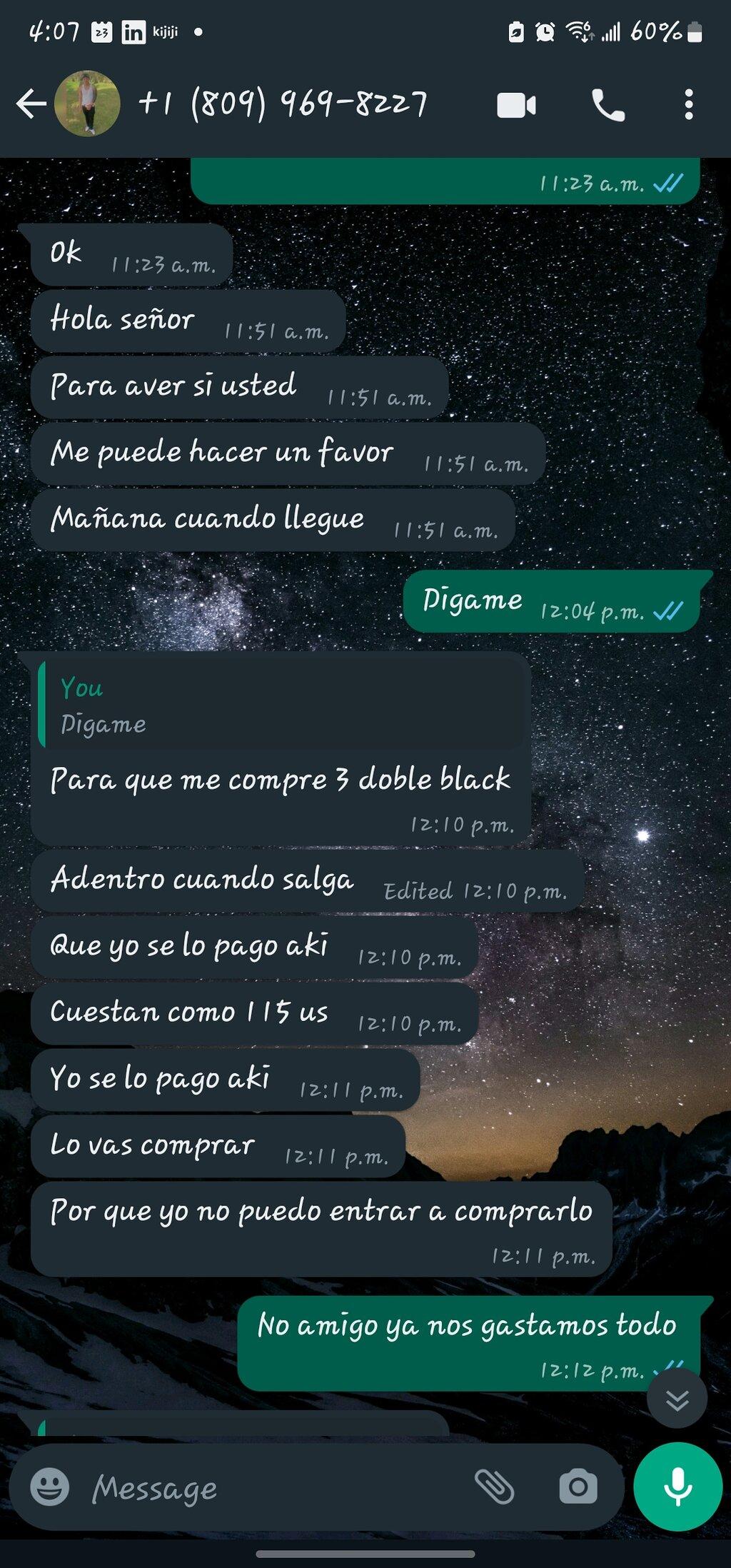Open the camera to send a photo

[x=578, y=1487]
